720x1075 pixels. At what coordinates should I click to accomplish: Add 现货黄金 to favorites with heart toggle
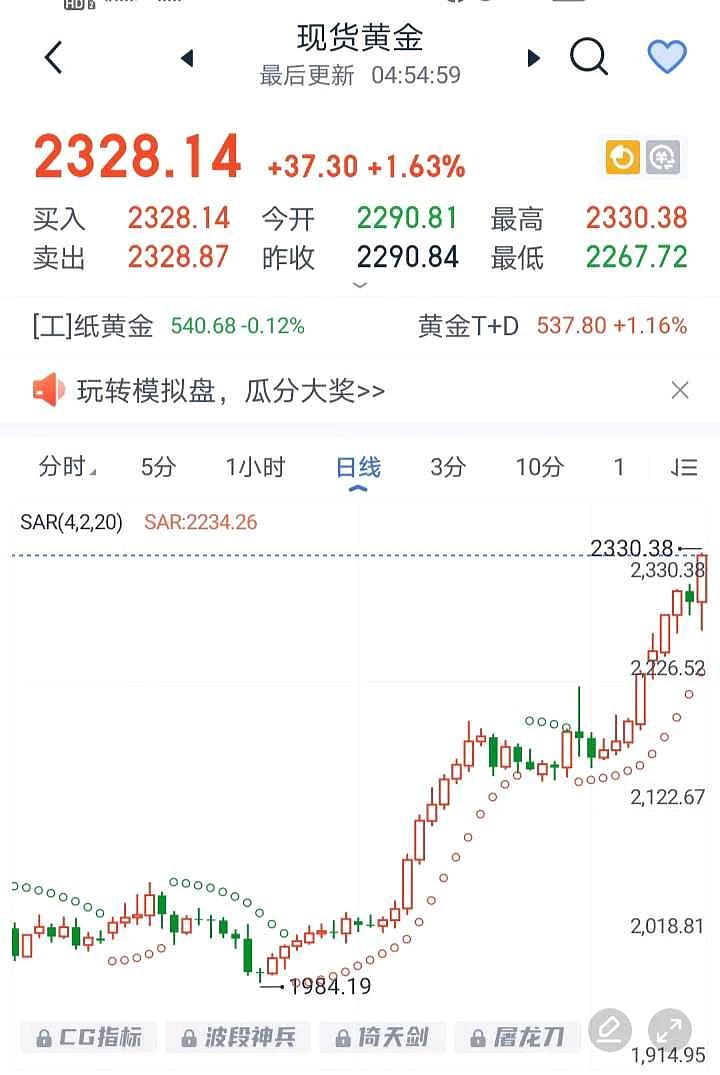[667, 58]
